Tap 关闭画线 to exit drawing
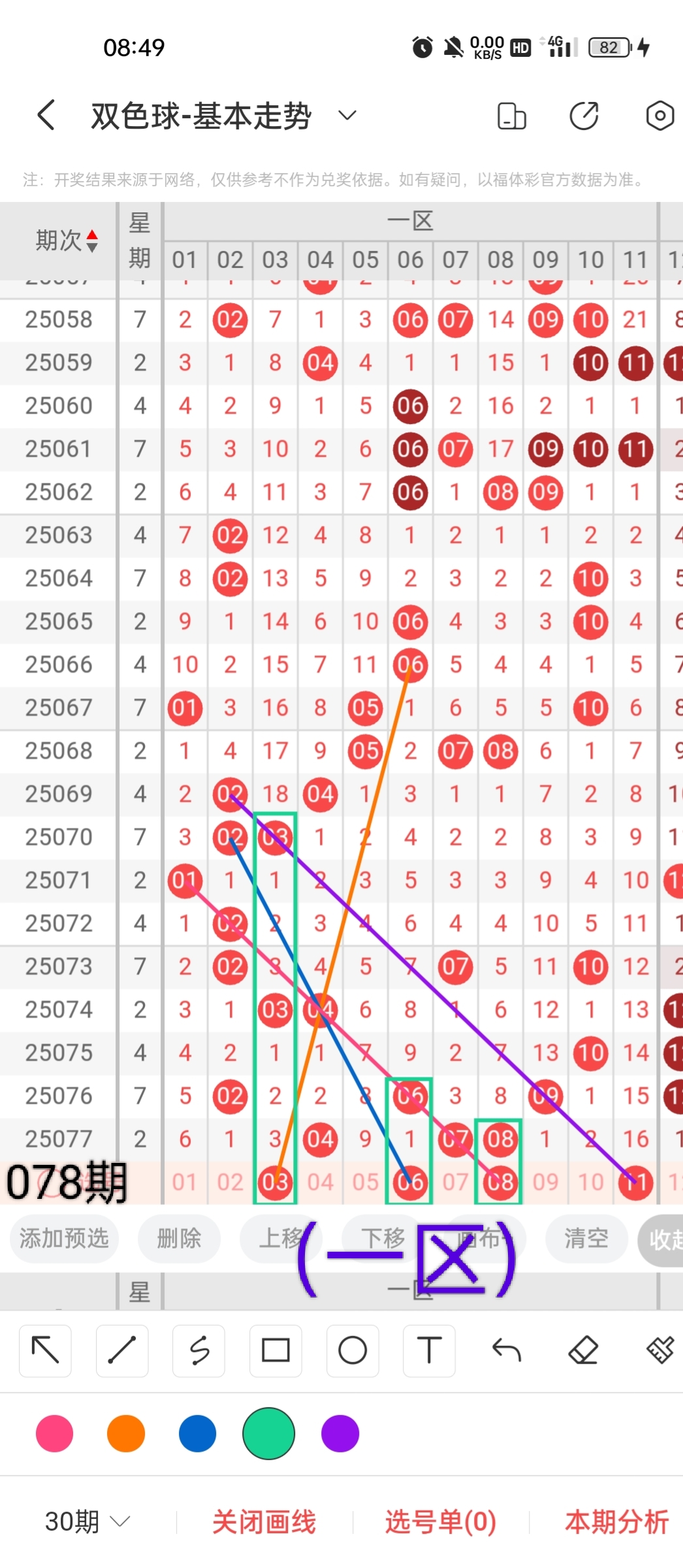 click(264, 1522)
